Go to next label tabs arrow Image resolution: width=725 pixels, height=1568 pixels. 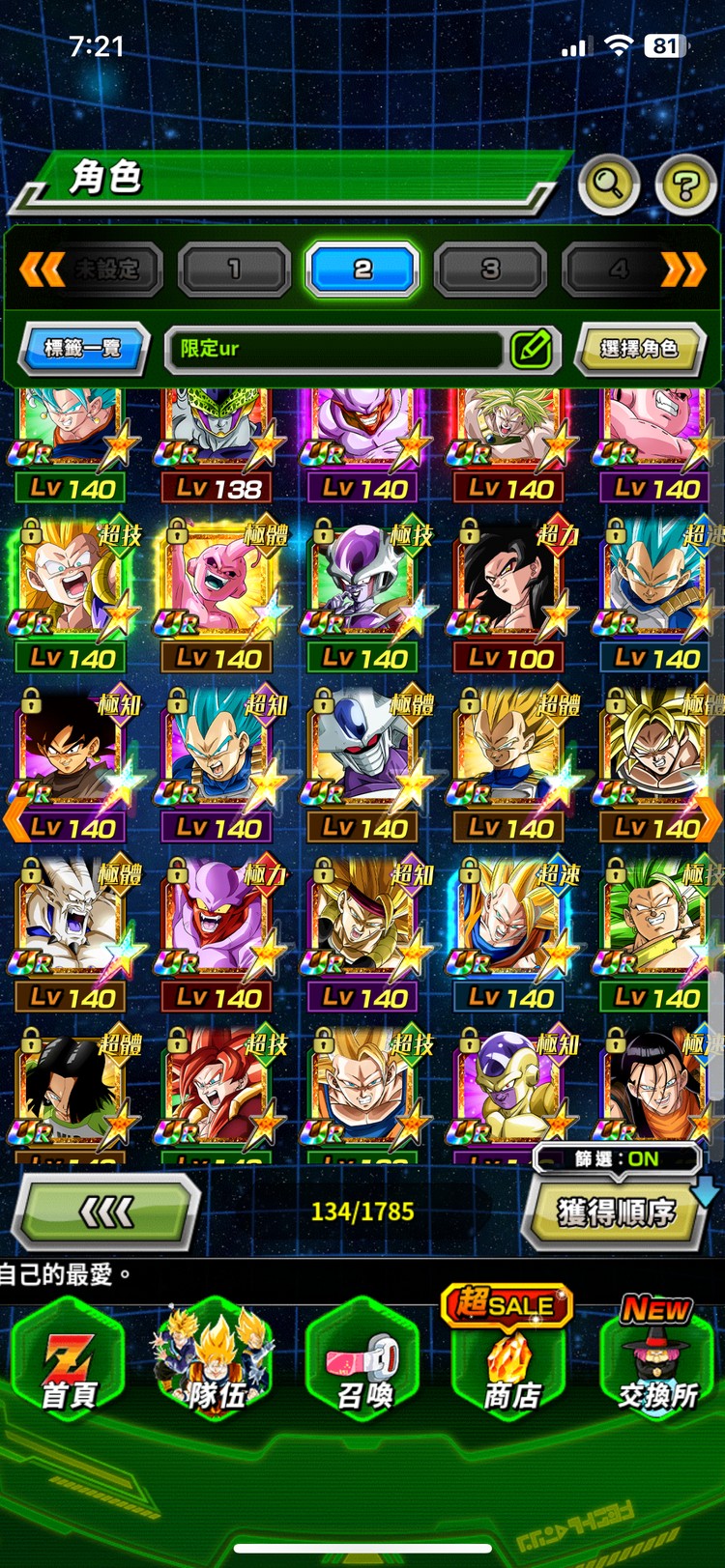tap(682, 270)
